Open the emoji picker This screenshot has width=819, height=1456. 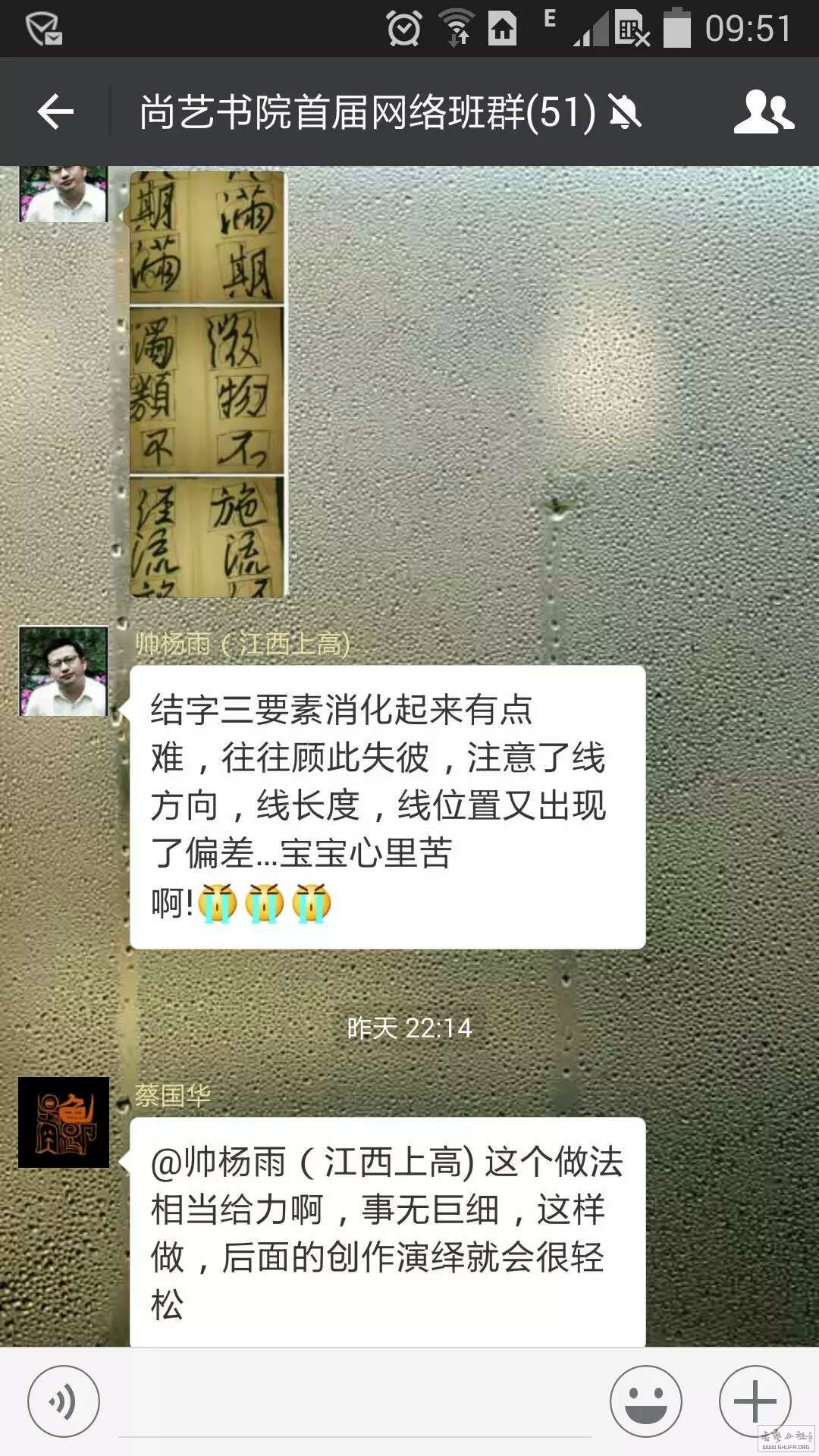(x=645, y=1401)
